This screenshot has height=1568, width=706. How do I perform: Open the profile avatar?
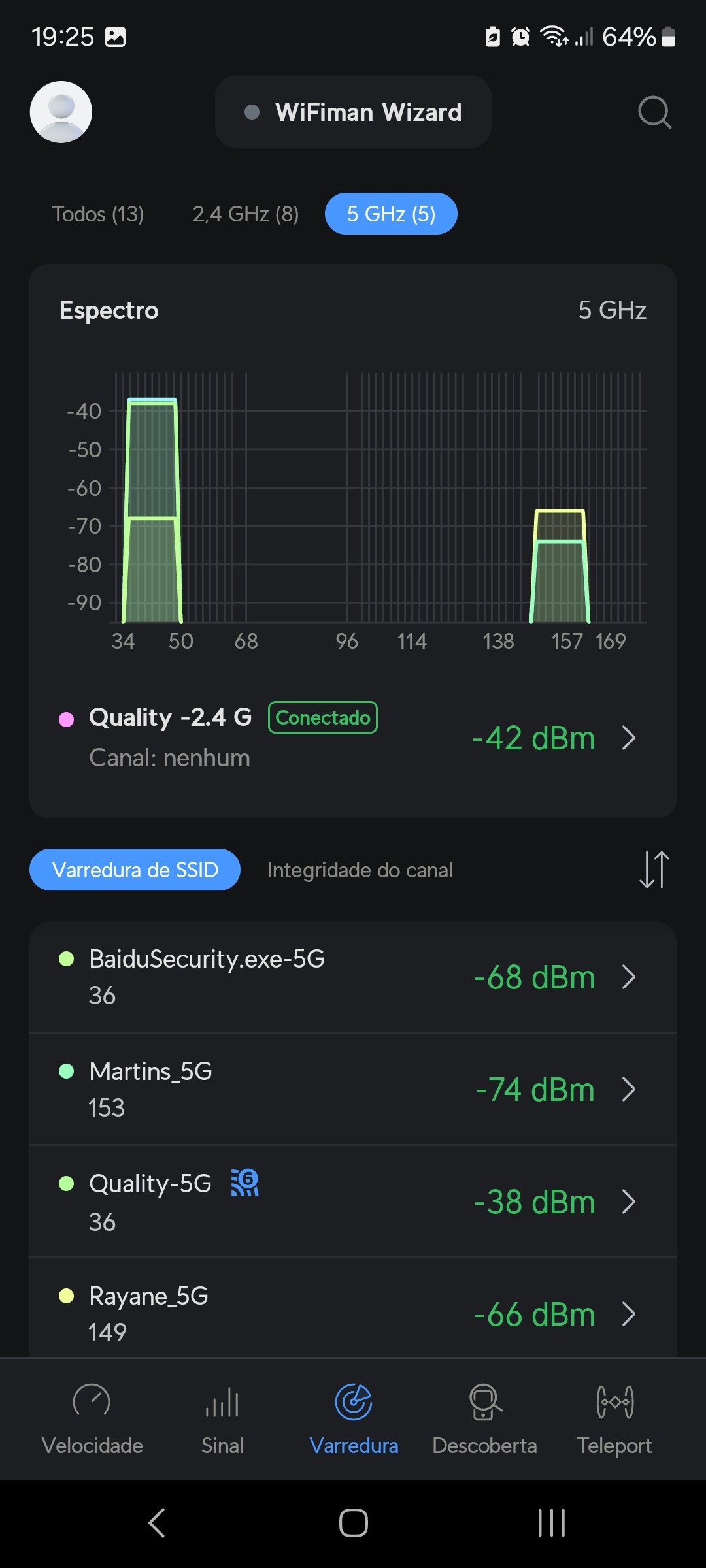pos(61,112)
